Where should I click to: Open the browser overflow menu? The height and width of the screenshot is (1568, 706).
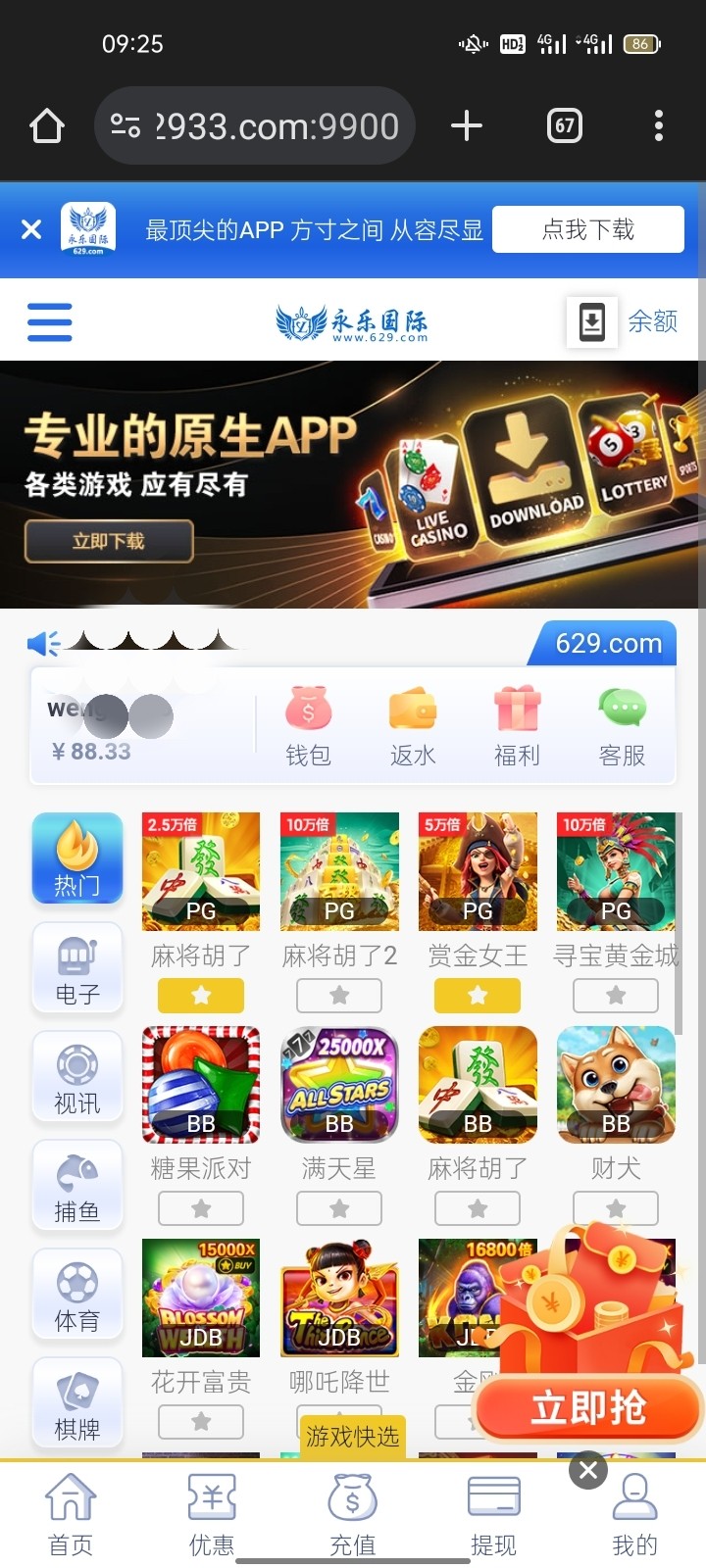(x=659, y=125)
